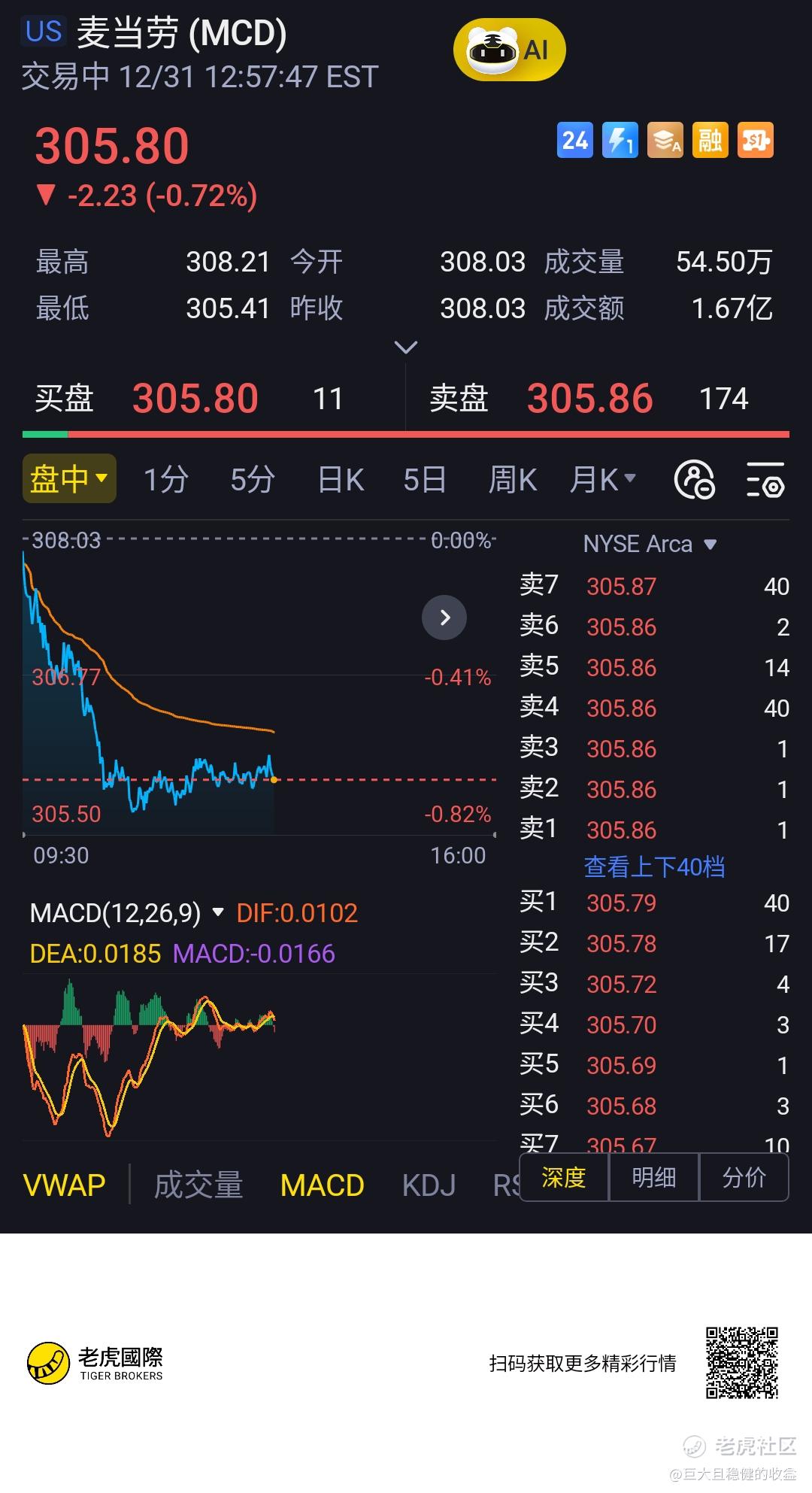Image resolution: width=812 pixels, height=1493 pixels.
Task: Open chart settings icon
Action: [x=765, y=480]
